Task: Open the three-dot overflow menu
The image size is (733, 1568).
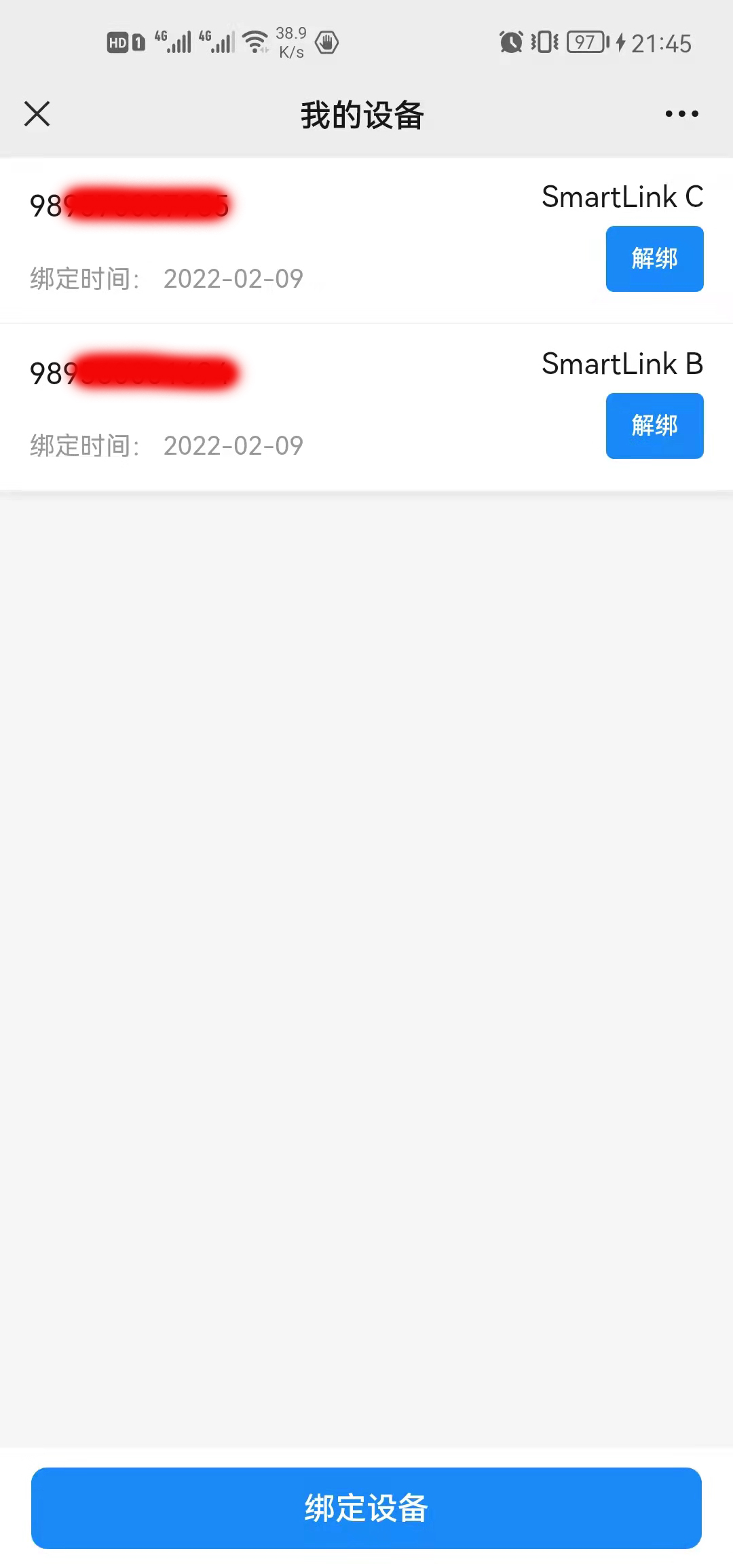Action: (x=681, y=114)
